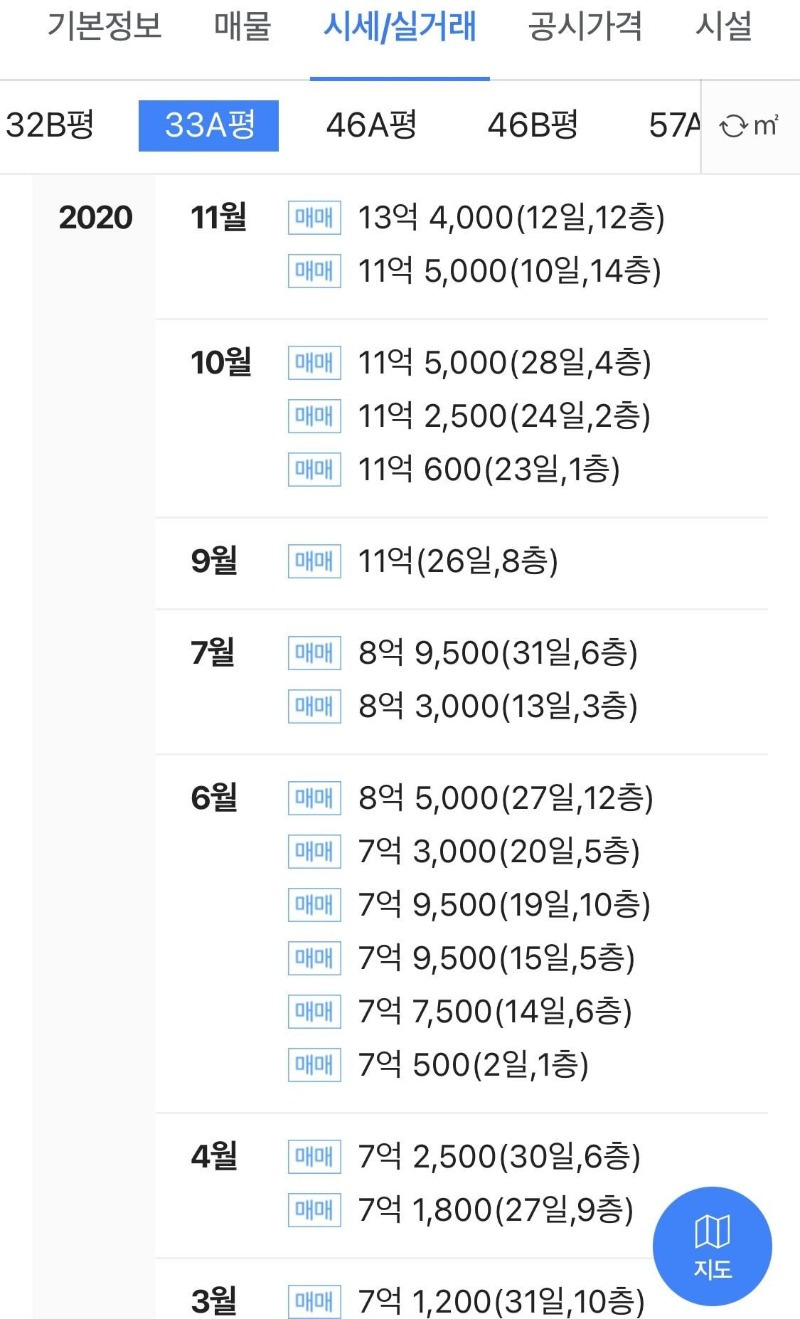Viewport: 800px width, 1319px height.
Task: Open the 매물 tab
Action: (x=243, y=27)
